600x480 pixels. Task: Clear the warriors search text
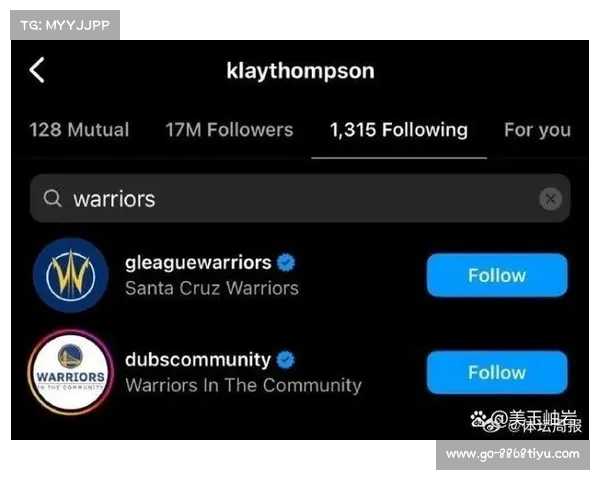[x=550, y=199]
